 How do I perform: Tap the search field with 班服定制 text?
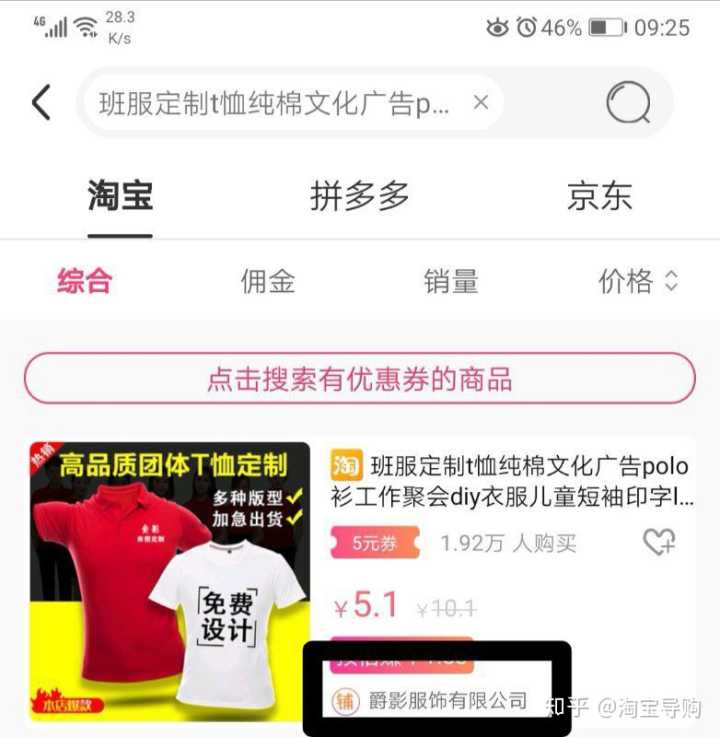coord(275,103)
